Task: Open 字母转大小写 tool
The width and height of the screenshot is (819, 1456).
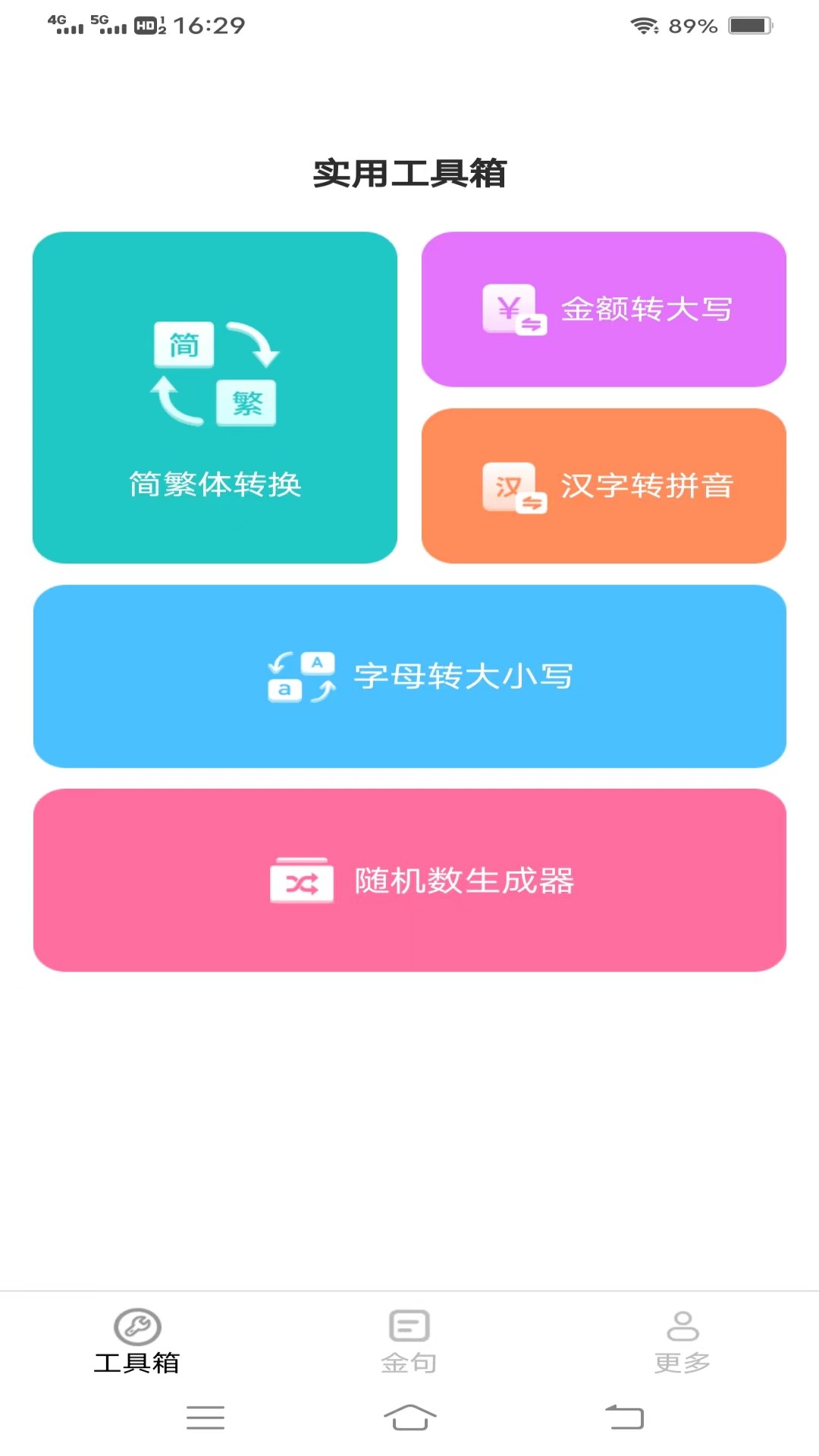Action: coord(409,676)
